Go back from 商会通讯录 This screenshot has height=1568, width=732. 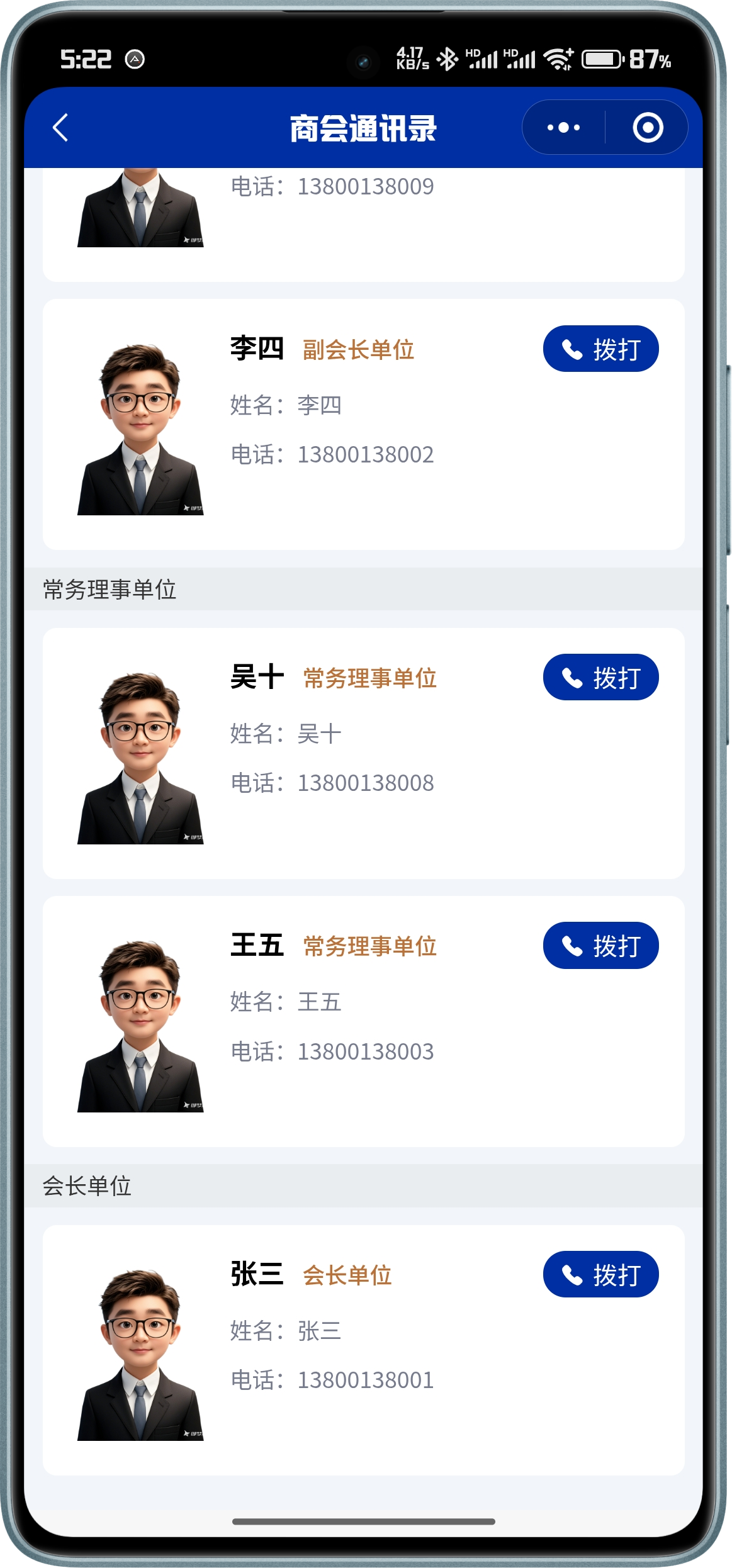(x=60, y=128)
